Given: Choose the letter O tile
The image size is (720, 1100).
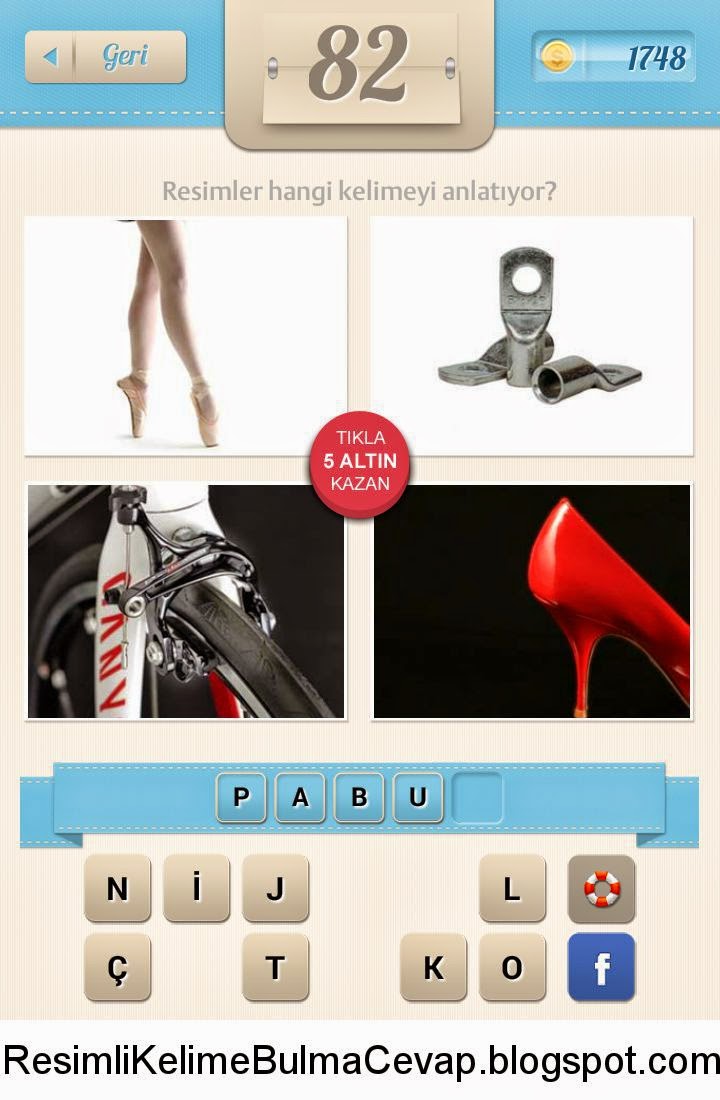Looking at the screenshot, I should pos(512,967).
